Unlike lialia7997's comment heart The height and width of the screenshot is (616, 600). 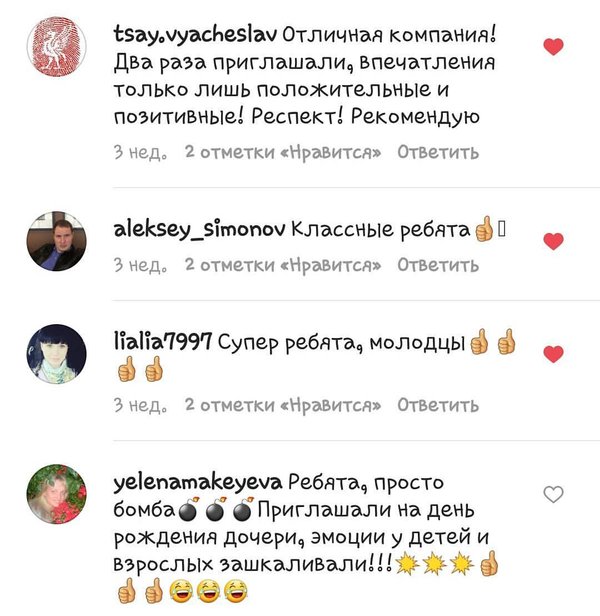[x=553, y=353]
